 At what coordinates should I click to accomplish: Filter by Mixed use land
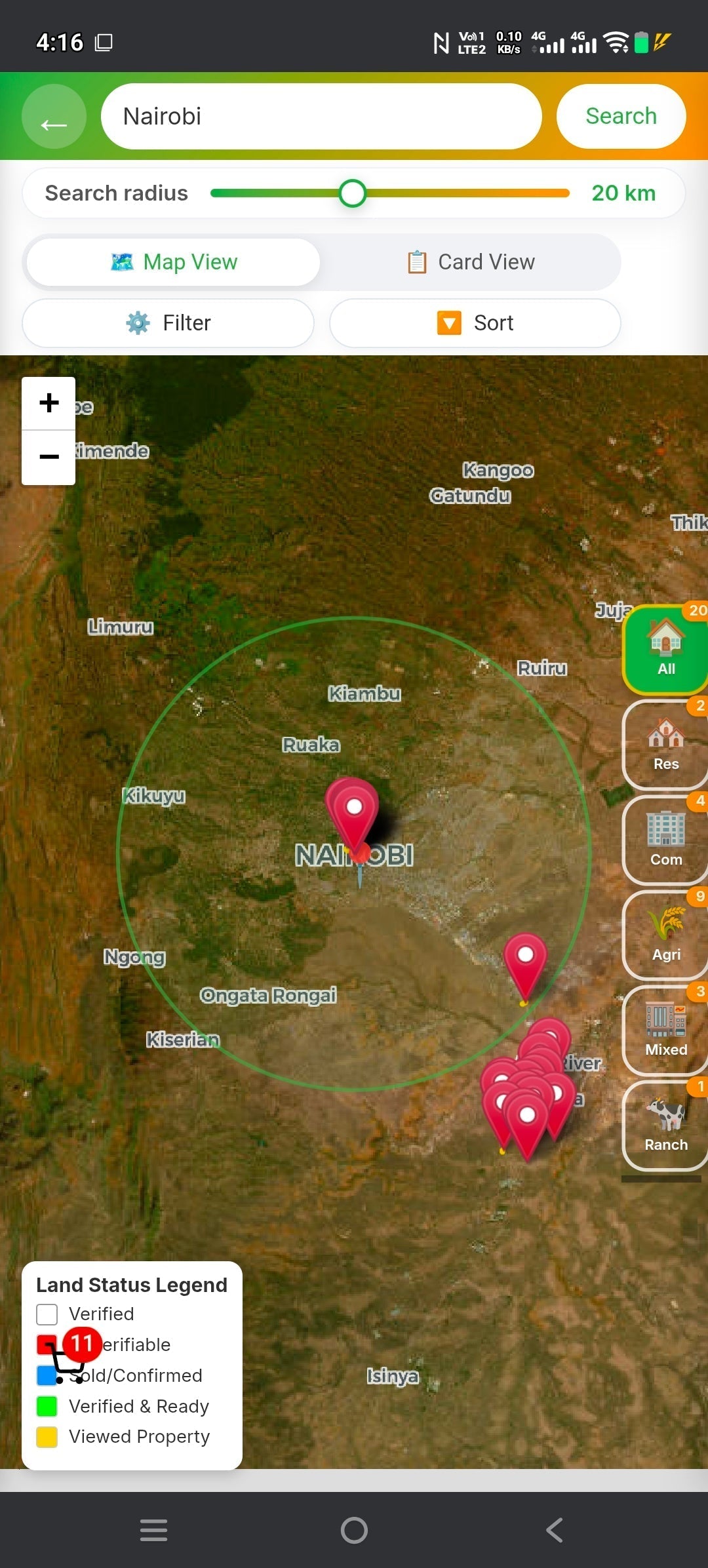666,1030
